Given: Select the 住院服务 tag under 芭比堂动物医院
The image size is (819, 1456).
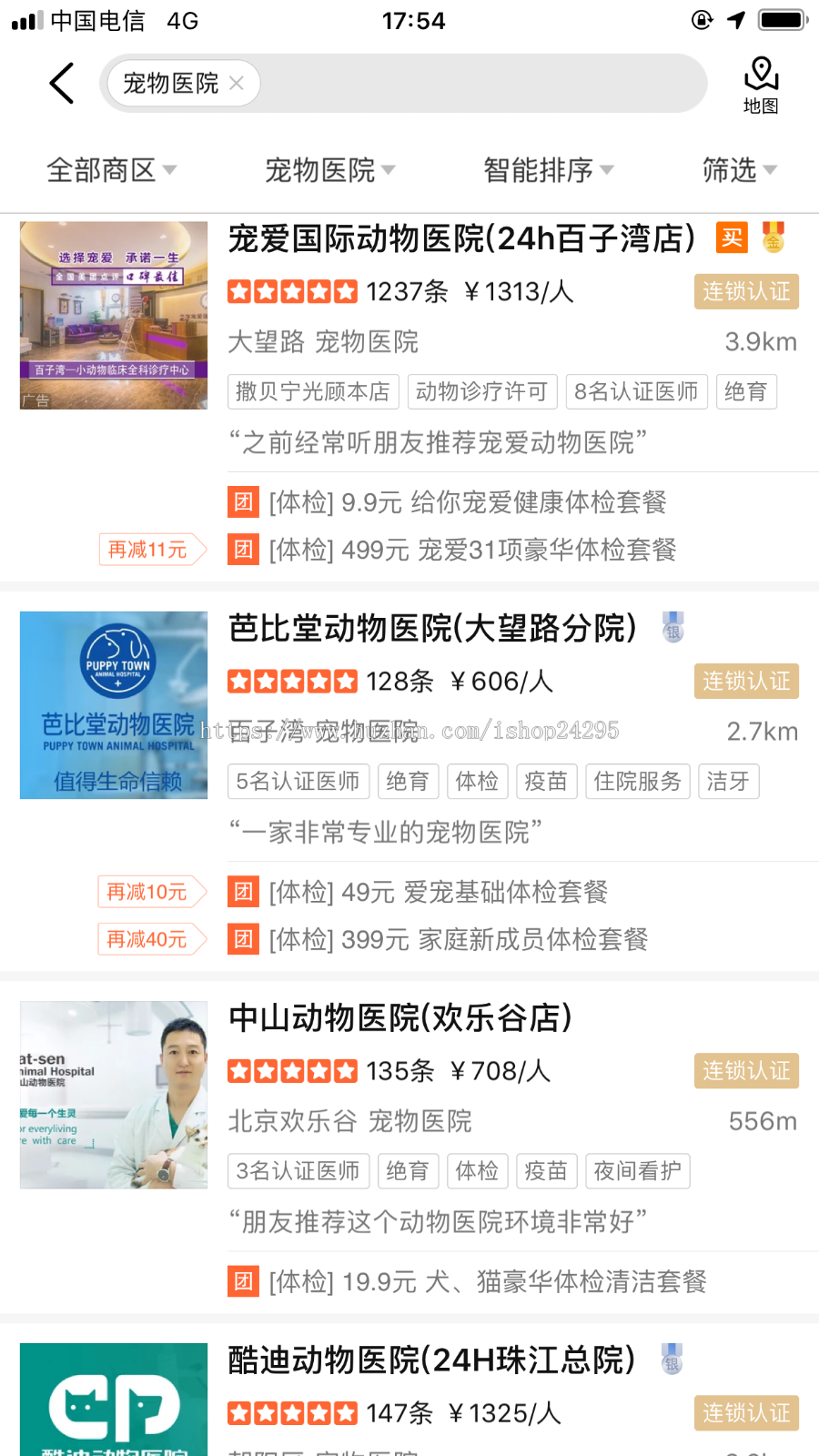Looking at the screenshot, I should (638, 781).
